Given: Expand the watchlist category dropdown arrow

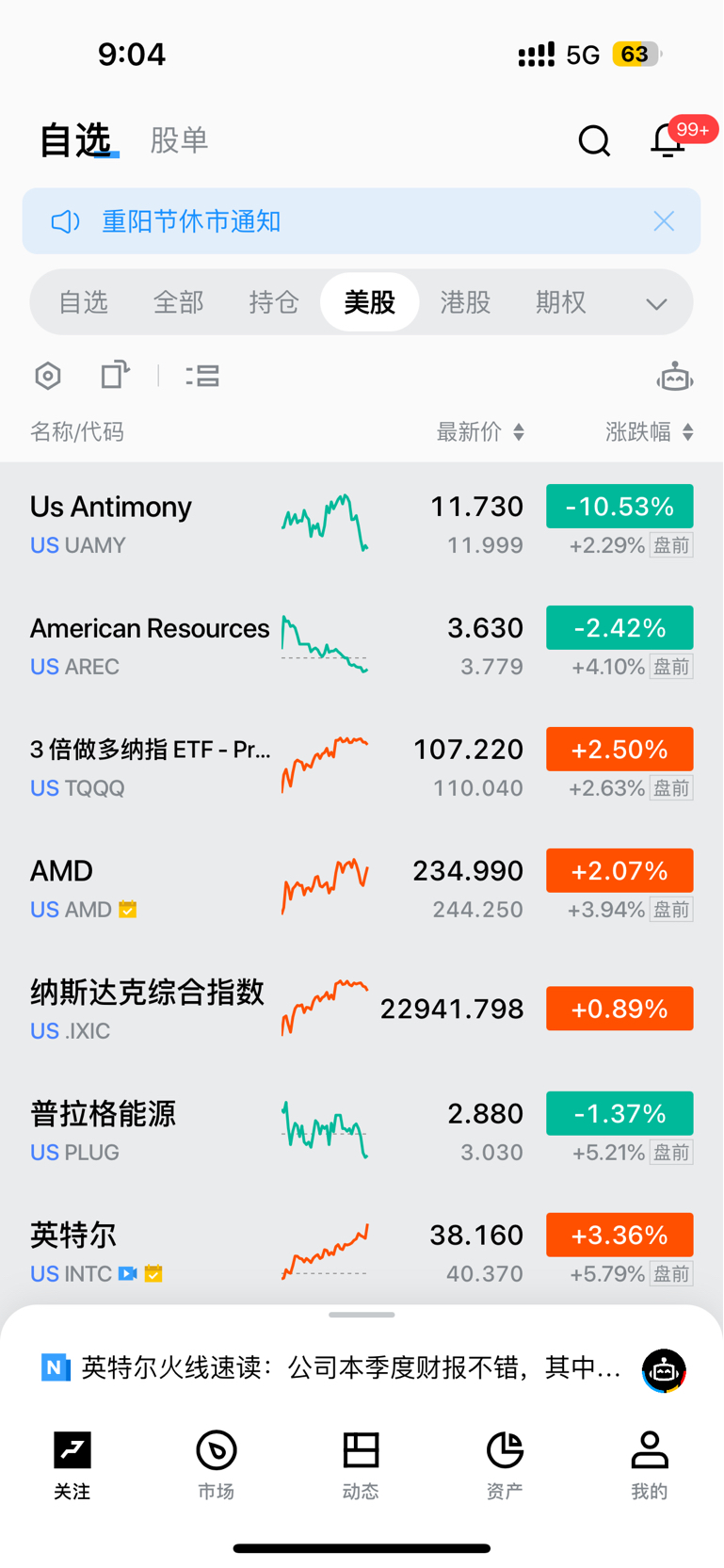Looking at the screenshot, I should pos(656,303).
